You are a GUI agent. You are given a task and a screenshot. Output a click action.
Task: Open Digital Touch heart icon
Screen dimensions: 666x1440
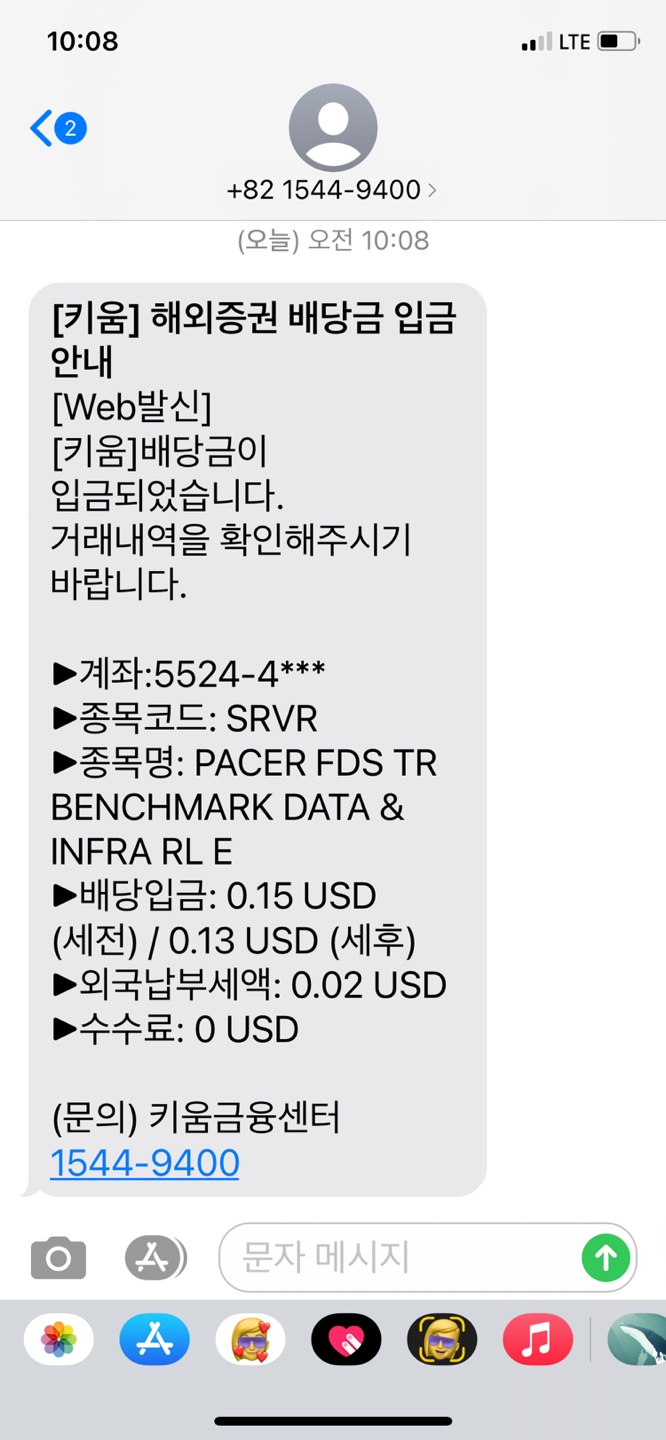(x=346, y=1340)
